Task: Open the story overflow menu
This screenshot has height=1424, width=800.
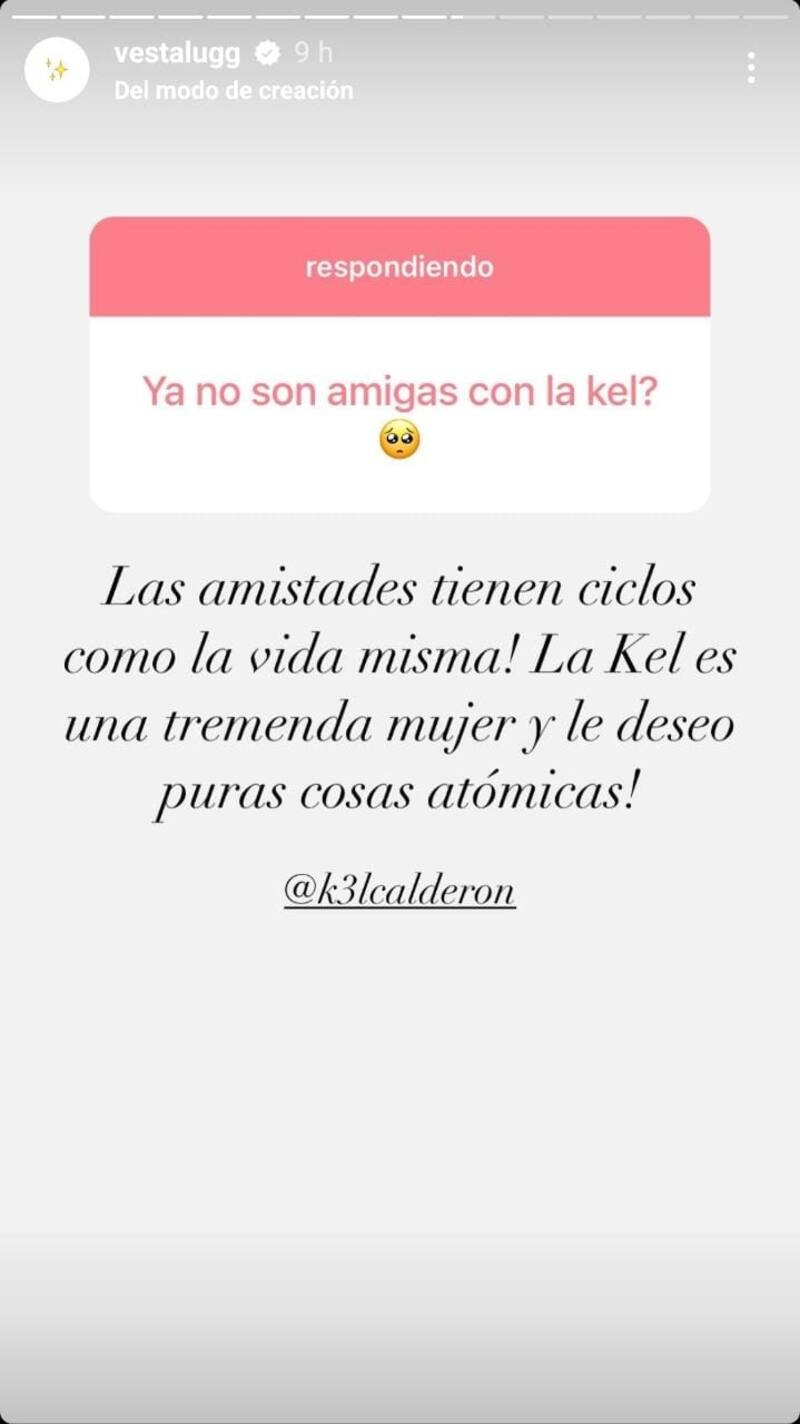Action: coord(750,68)
